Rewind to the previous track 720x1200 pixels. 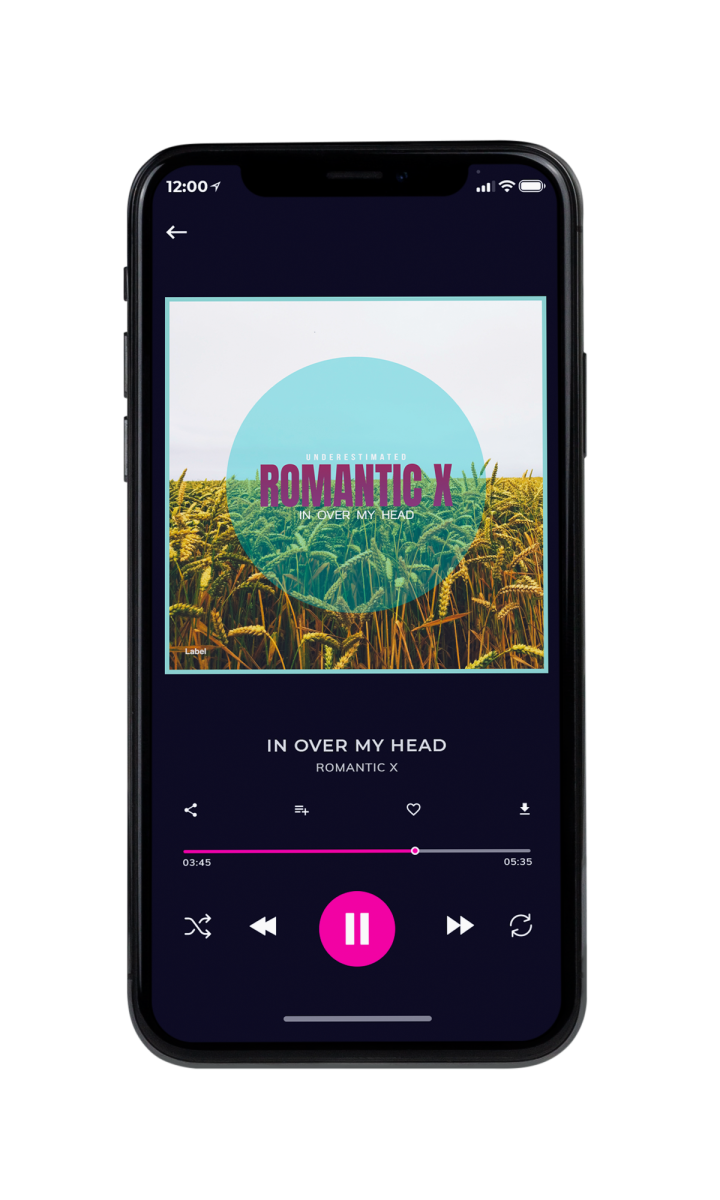coord(263,927)
